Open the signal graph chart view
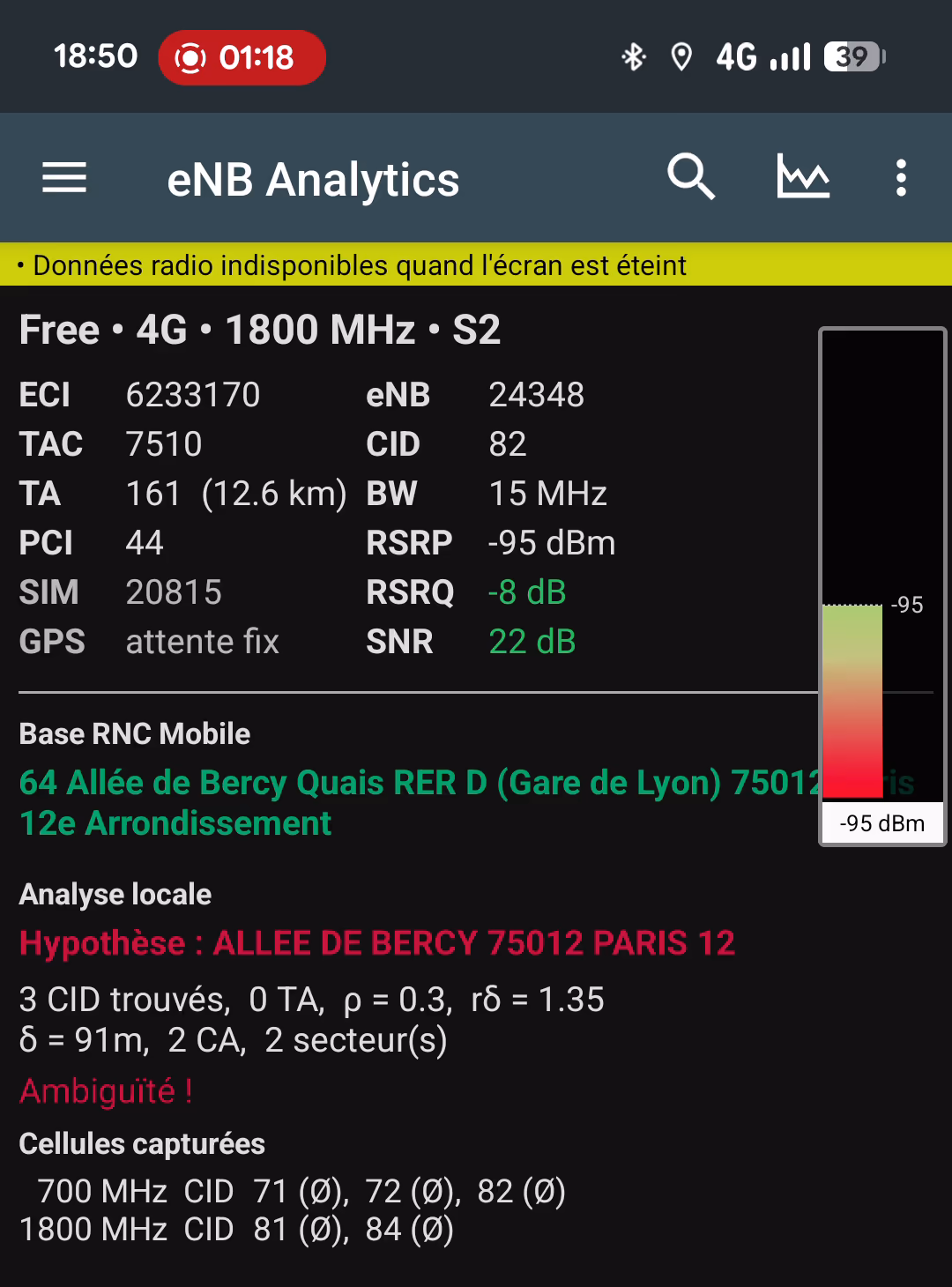This screenshot has width=952, height=1287. point(803,177)
